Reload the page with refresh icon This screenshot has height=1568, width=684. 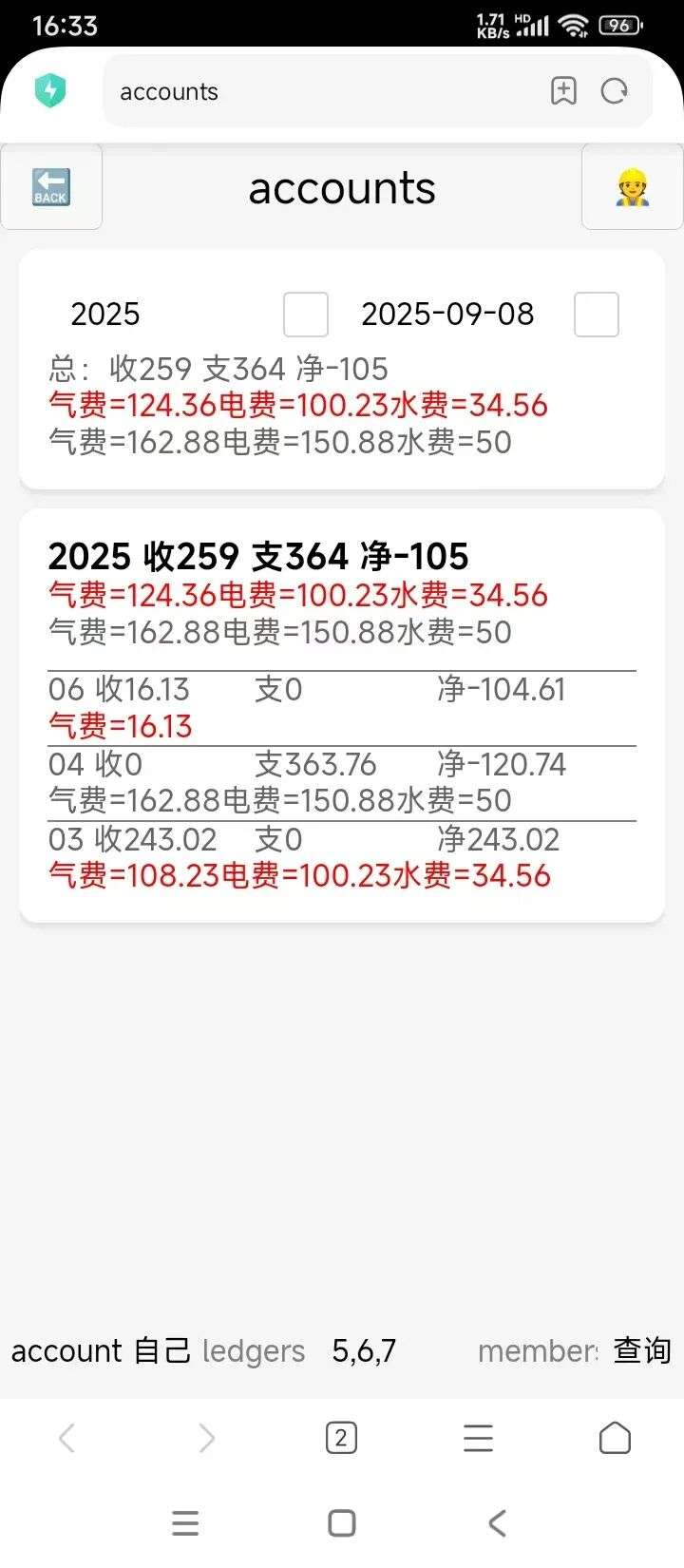(x=615, y=91)
